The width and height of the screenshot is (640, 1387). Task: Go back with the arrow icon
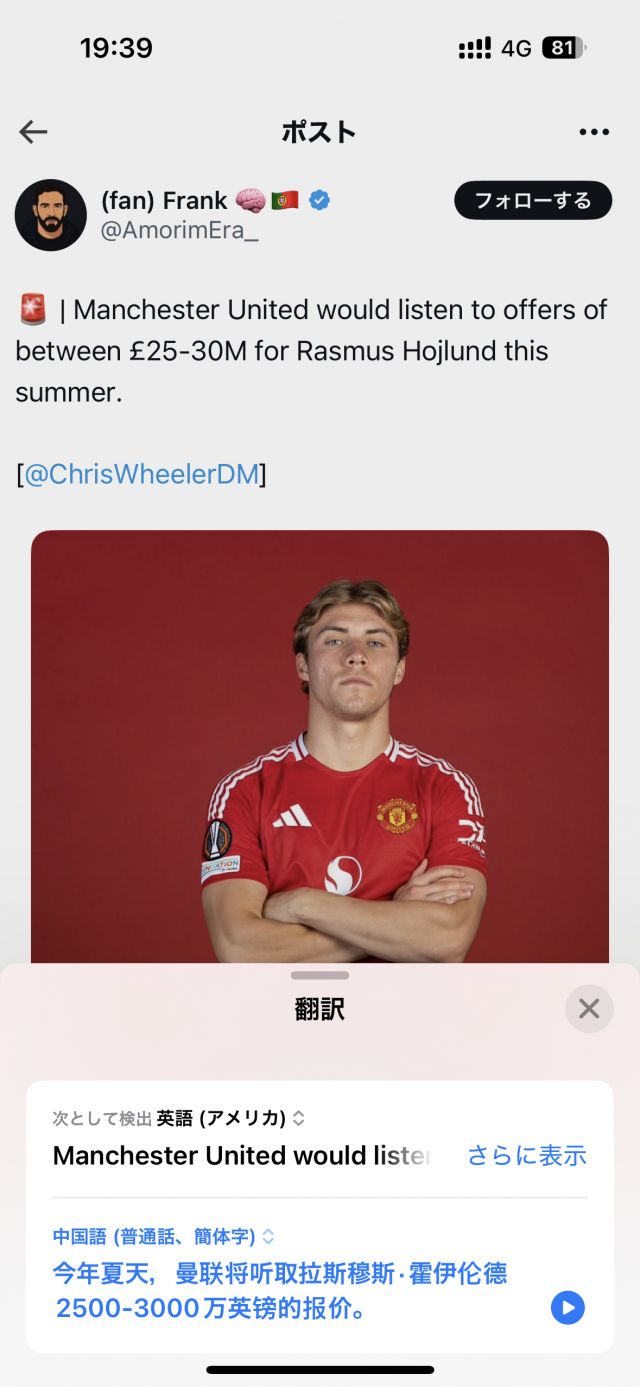pyautogui.click(x=33, y=132)
